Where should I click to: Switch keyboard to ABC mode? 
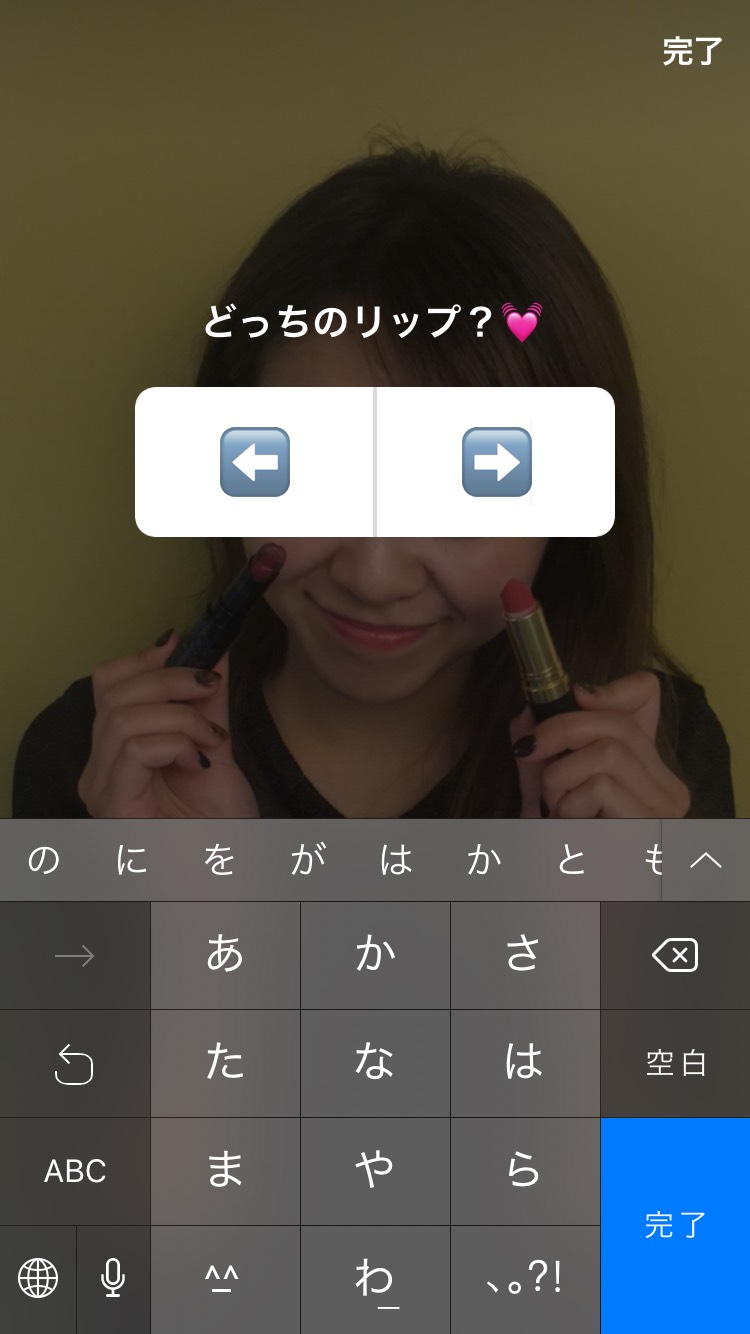pyautogui.click(x=75, y=1171)
